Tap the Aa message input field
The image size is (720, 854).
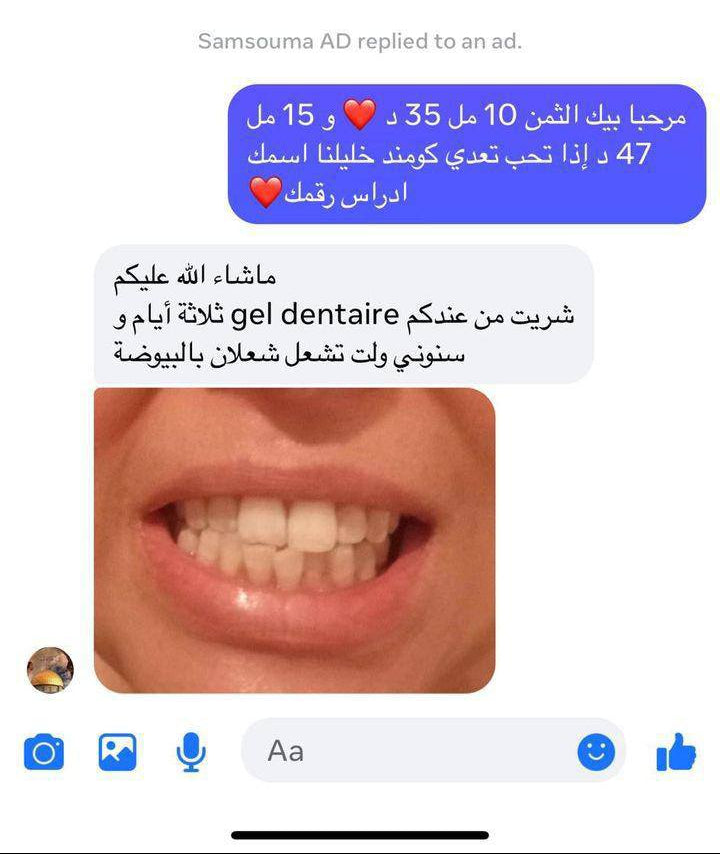pyautogui.click(x=400, y=751)
